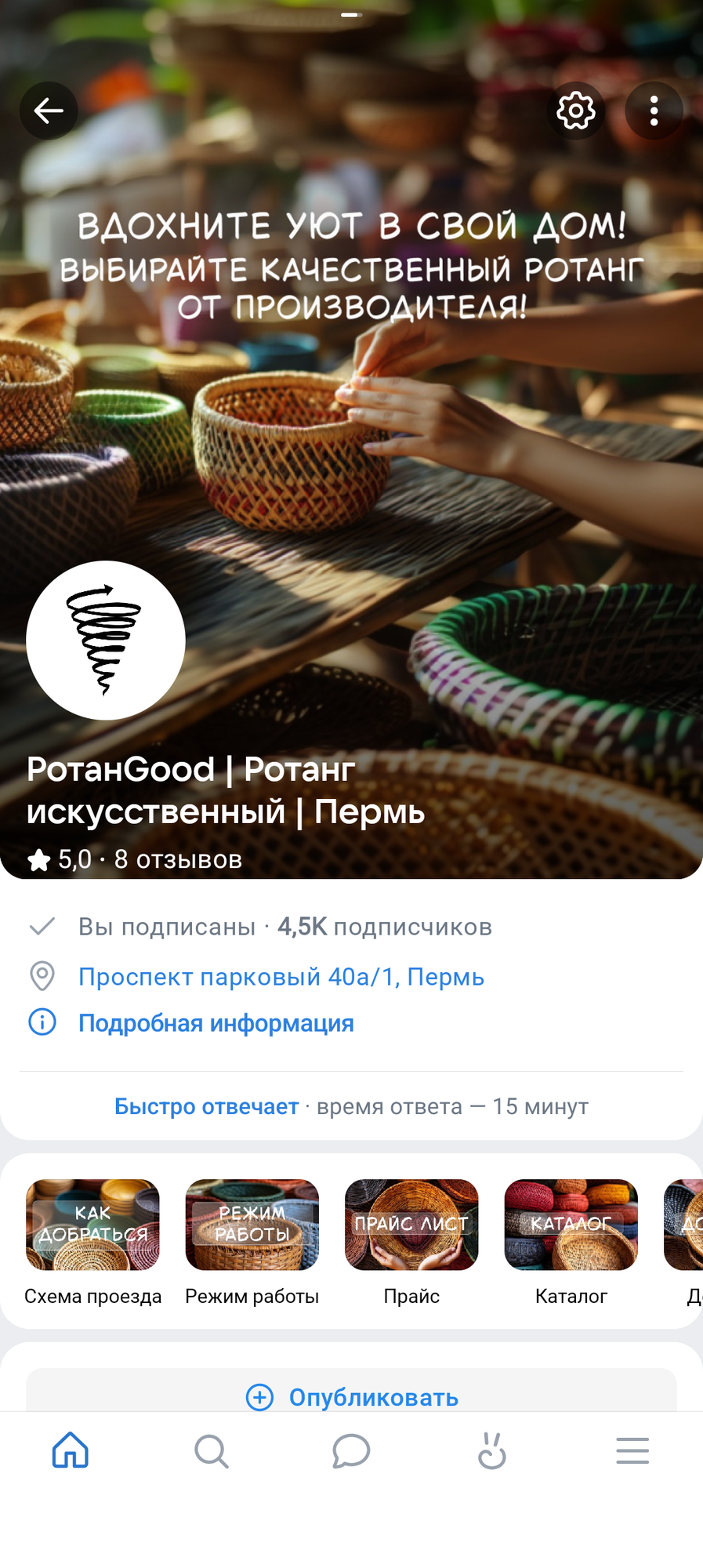Switch to the home tab

click(71, 1450)
